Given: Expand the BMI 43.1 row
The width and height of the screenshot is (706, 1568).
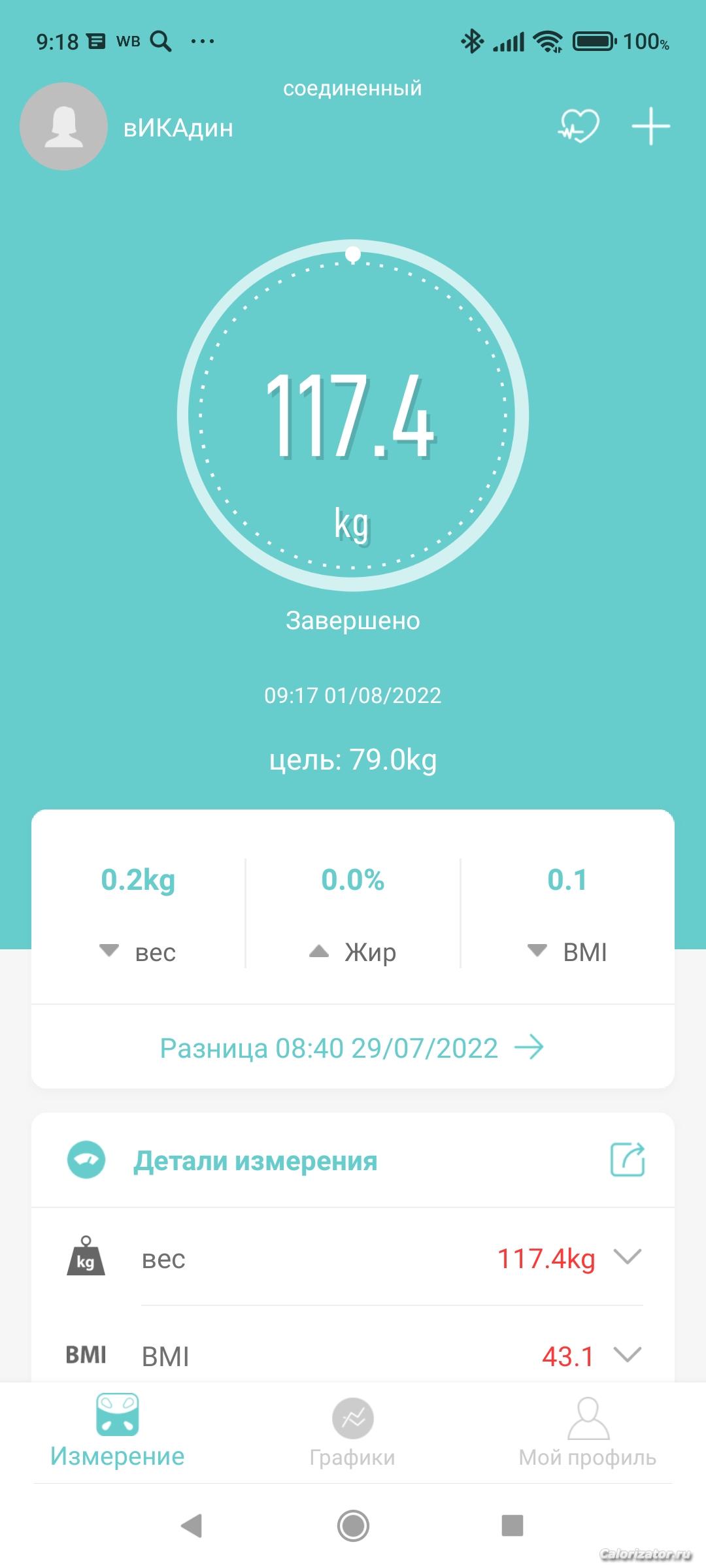Looking at the screenshot, I should [x=628, y=1354].
